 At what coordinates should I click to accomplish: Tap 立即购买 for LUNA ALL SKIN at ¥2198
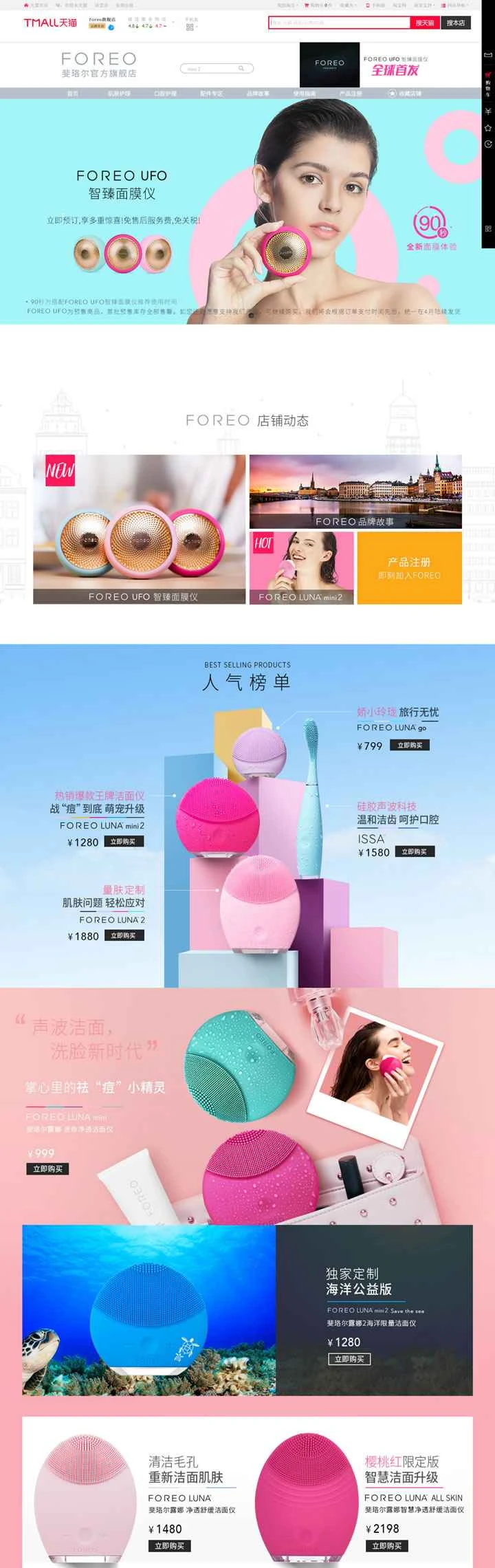pos(386,1545)
